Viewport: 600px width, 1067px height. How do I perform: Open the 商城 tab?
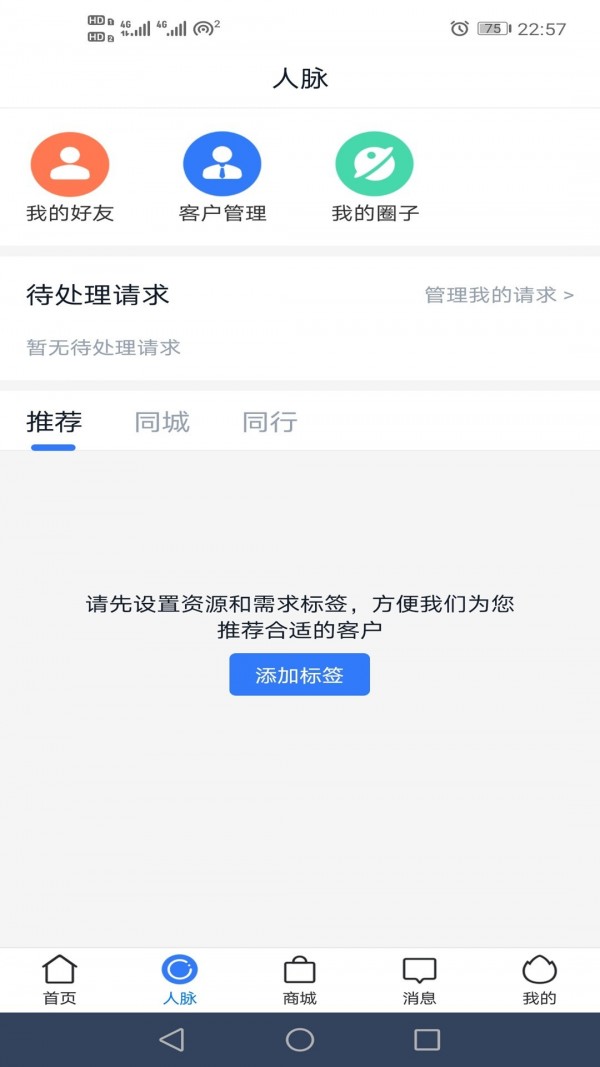[300, 980]
